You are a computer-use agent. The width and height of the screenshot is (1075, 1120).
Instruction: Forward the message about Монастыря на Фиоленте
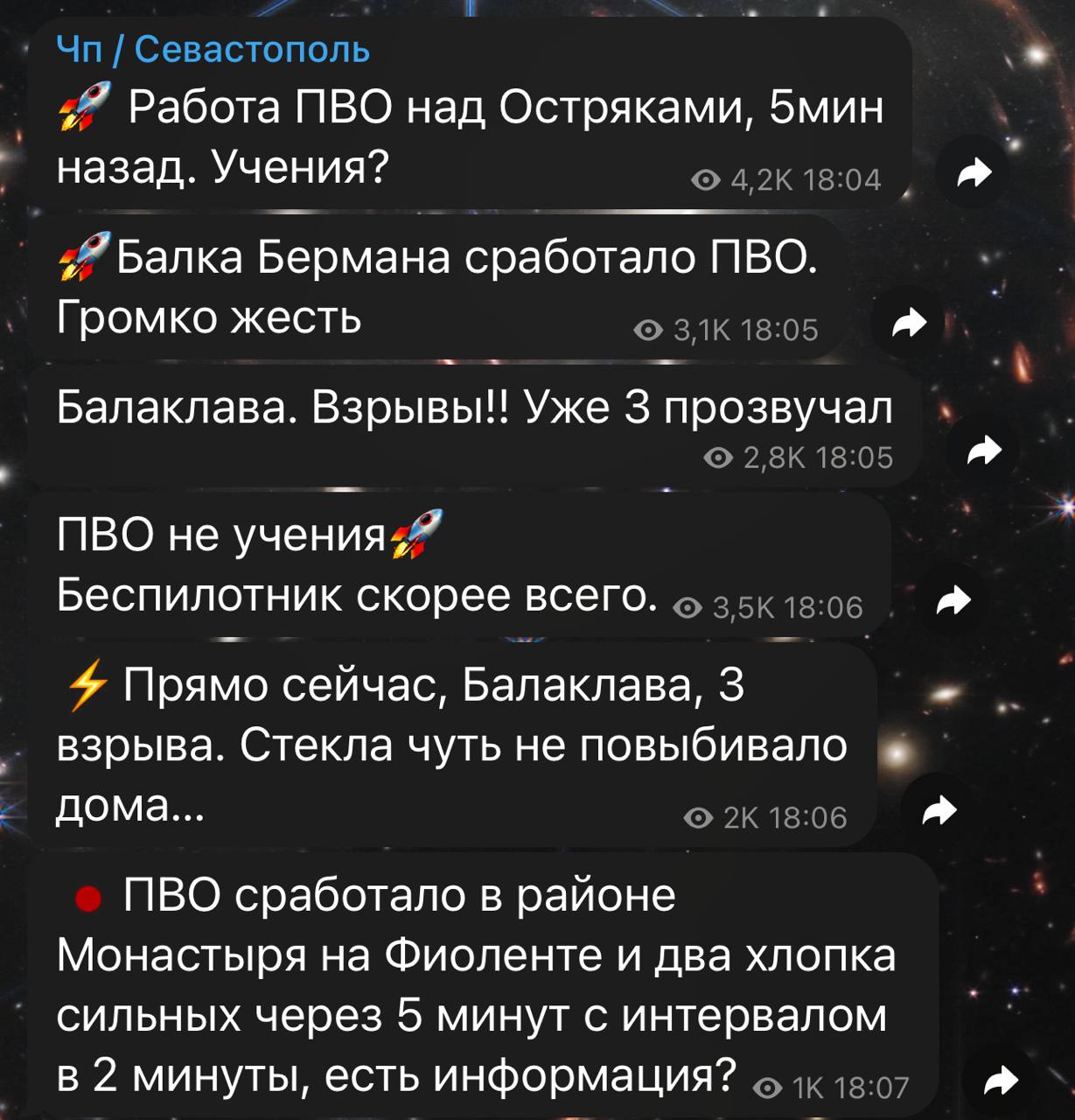tap(1001, 1082)
